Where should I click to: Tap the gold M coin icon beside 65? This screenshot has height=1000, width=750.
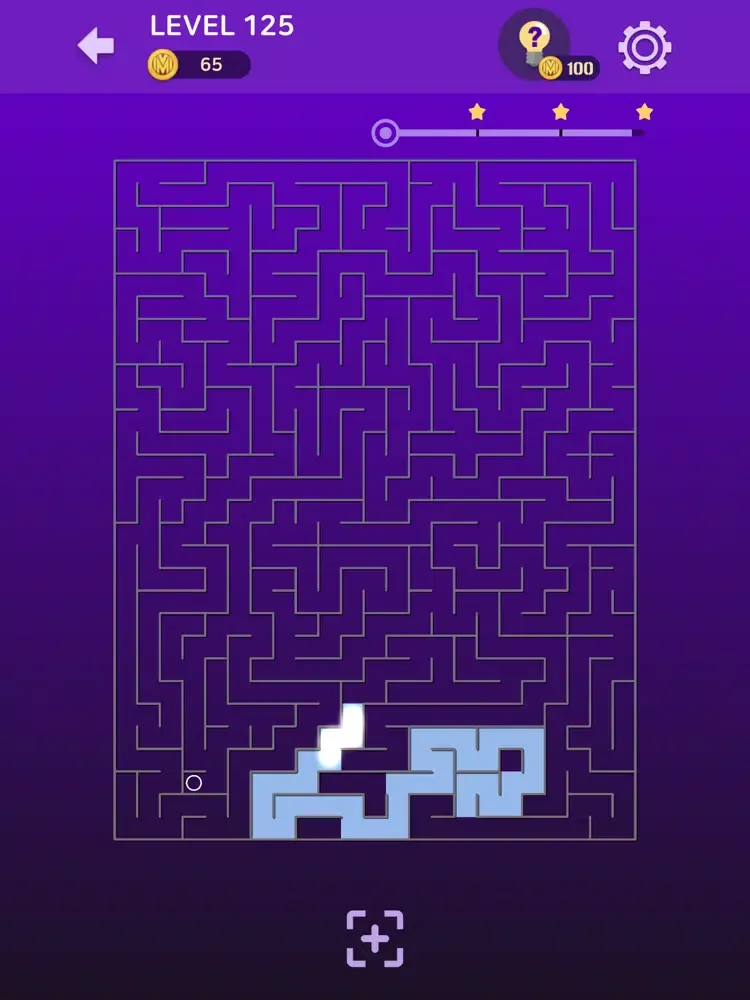[164, 65]
